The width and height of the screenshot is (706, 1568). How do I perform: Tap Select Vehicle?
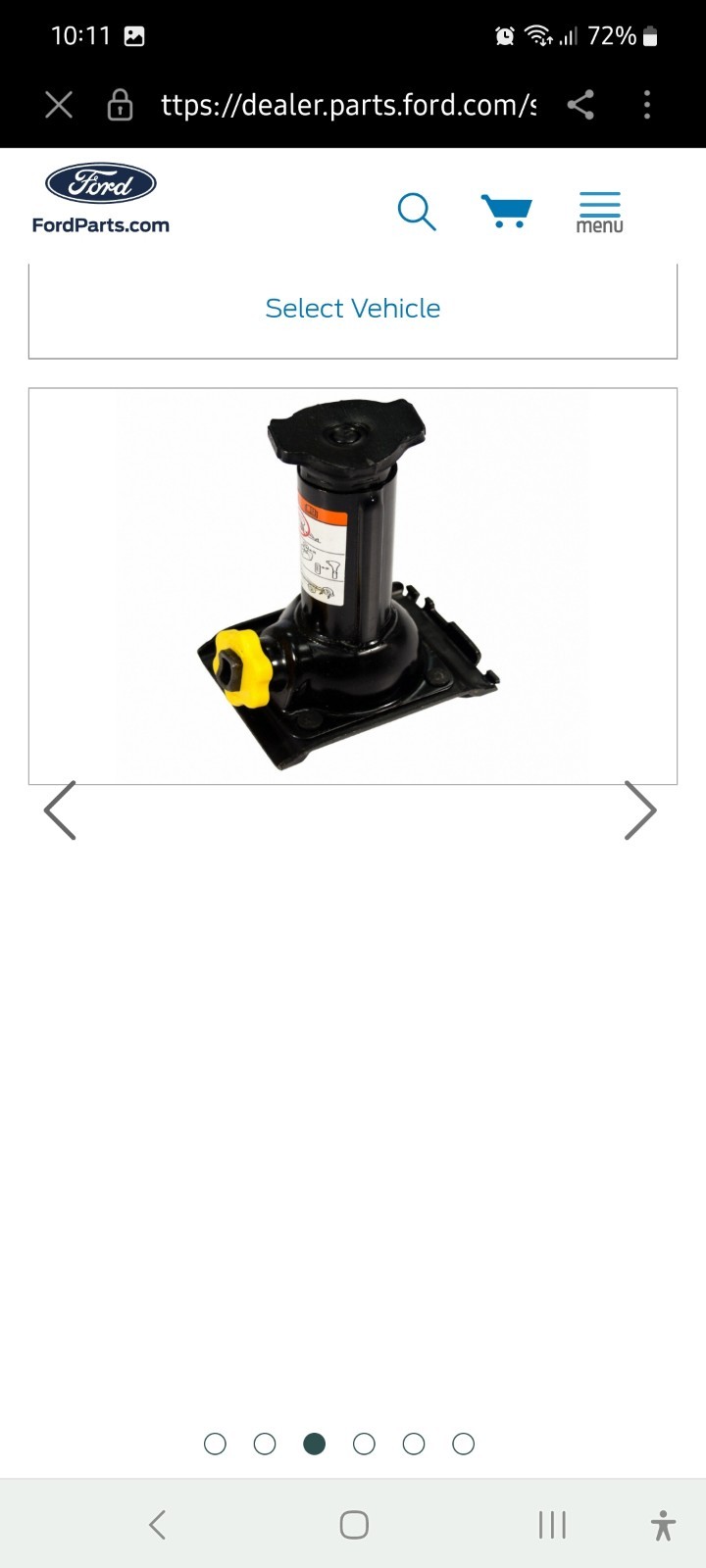tap(353, 309)
